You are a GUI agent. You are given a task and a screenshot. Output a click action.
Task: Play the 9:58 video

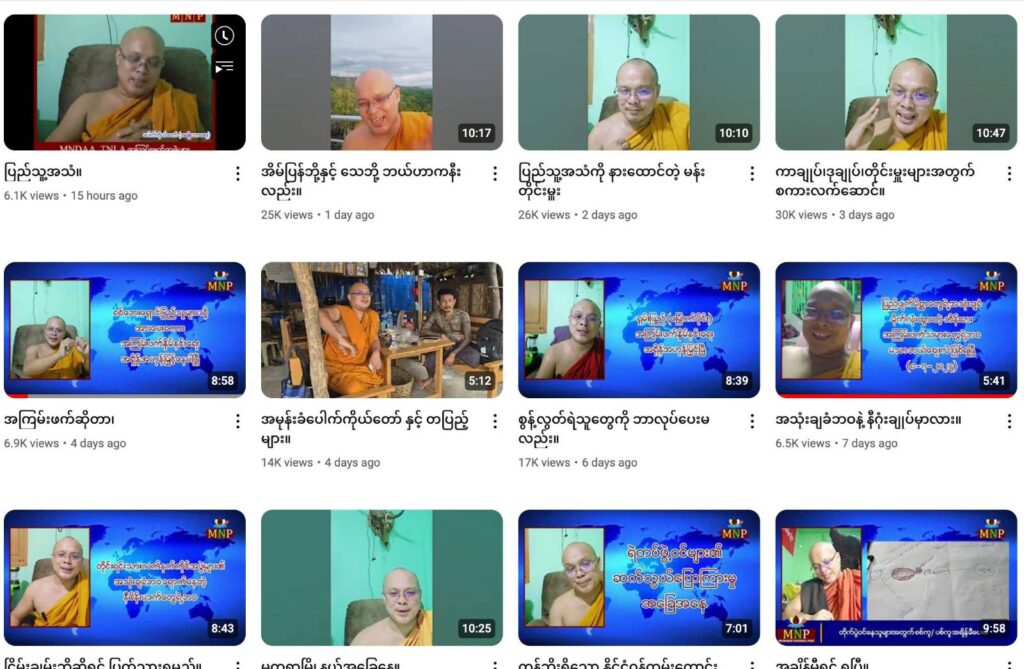click(x=895, y=577)
